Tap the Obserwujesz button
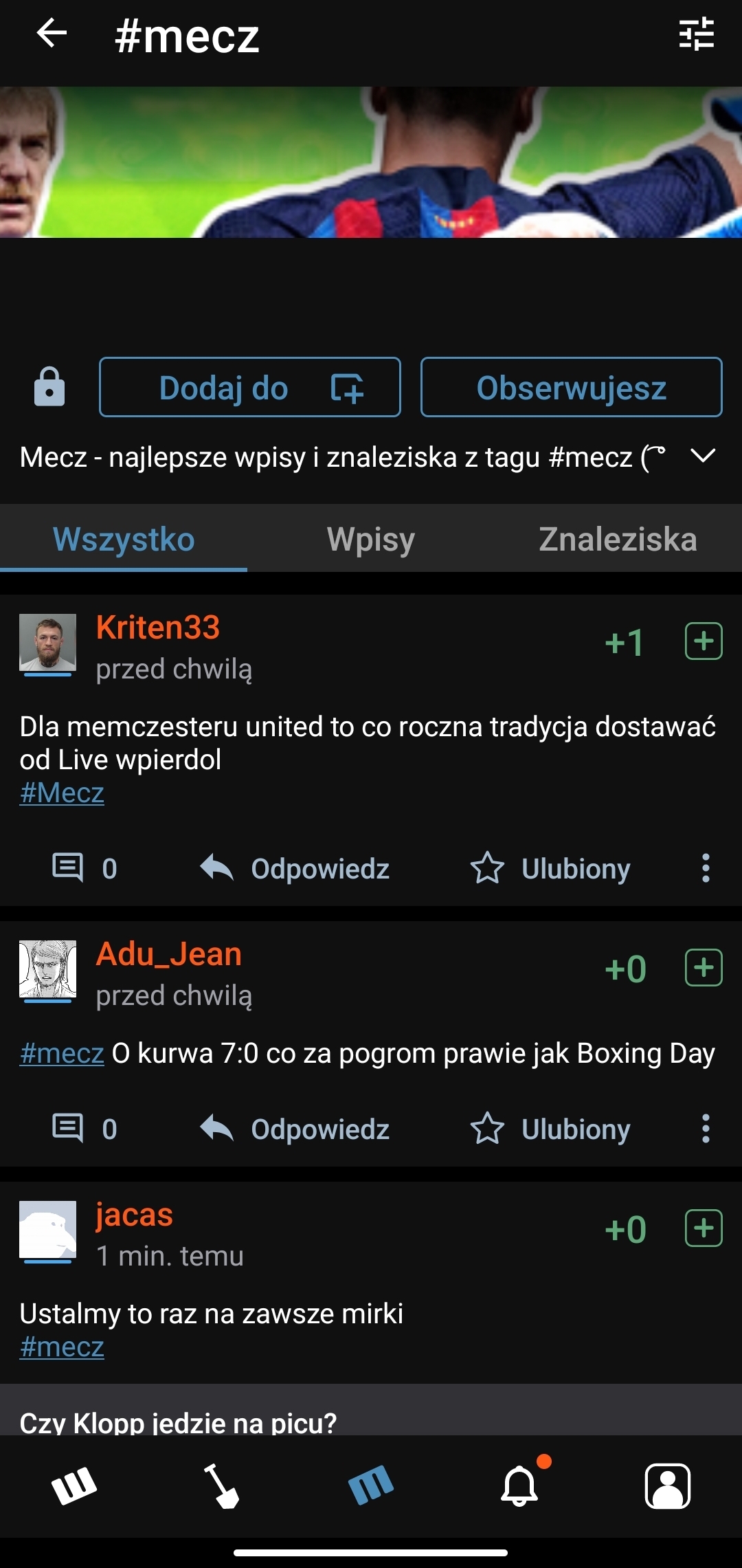The width and height of the screenshot is (742, 1568). [571, 388]
